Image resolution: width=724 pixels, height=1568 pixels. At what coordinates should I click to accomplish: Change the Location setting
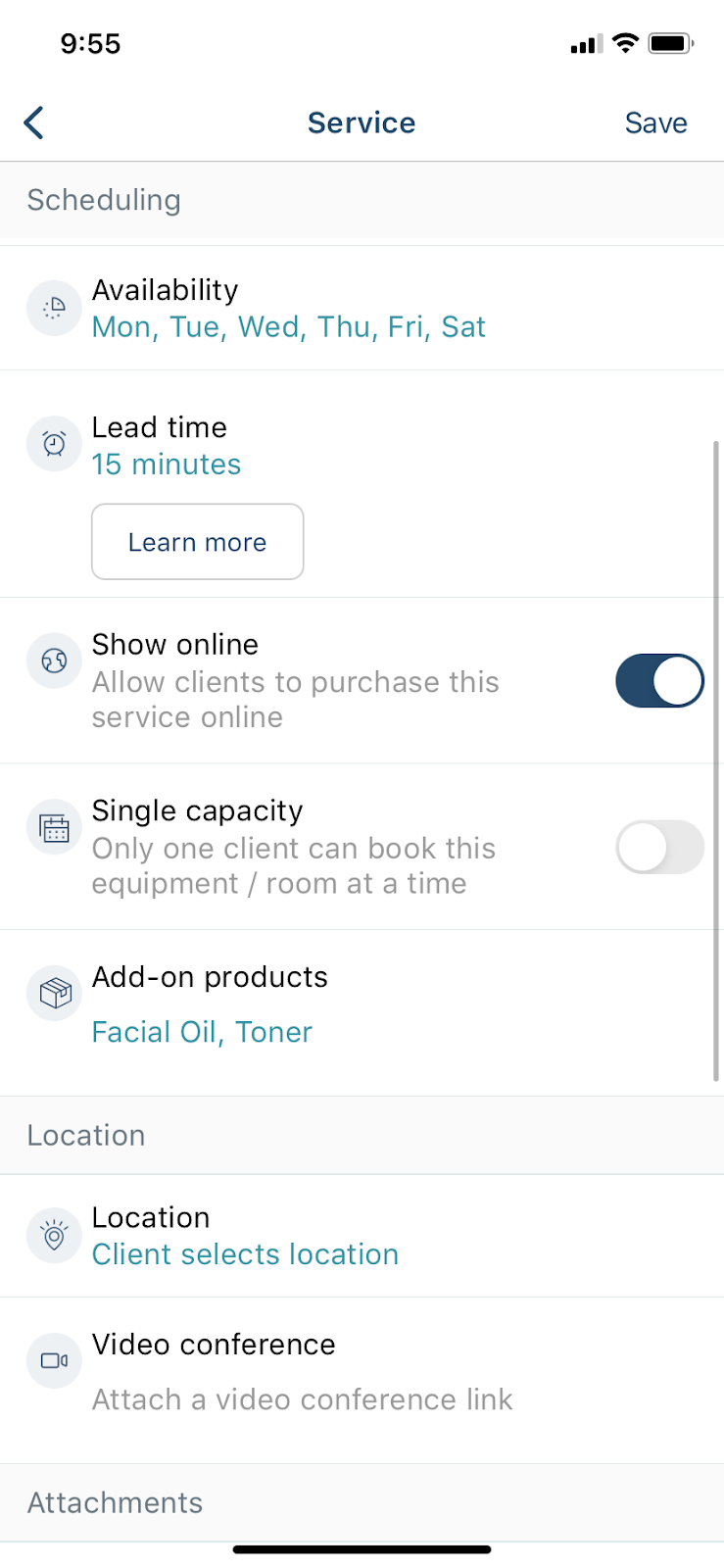point(362,1236)
